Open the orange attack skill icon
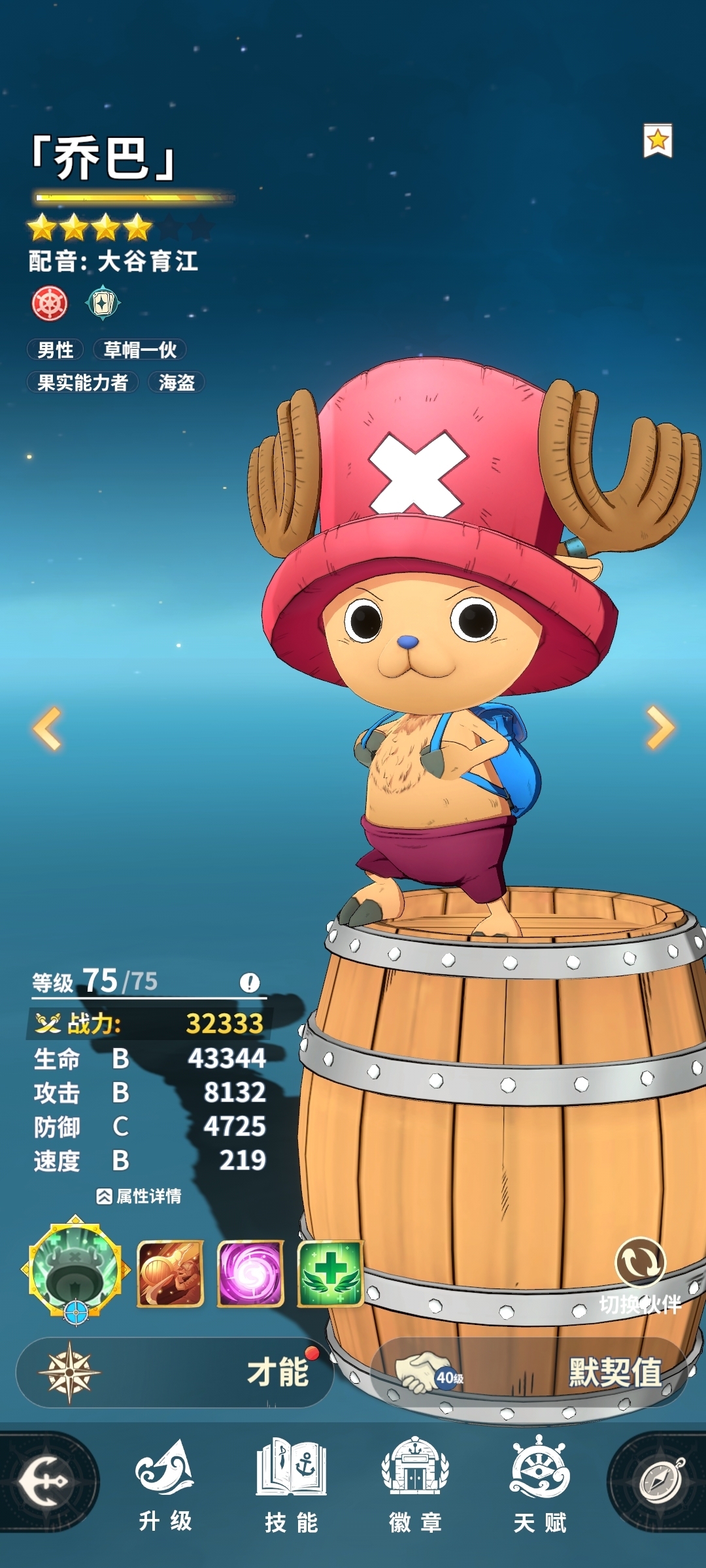 click(170, 1273)
